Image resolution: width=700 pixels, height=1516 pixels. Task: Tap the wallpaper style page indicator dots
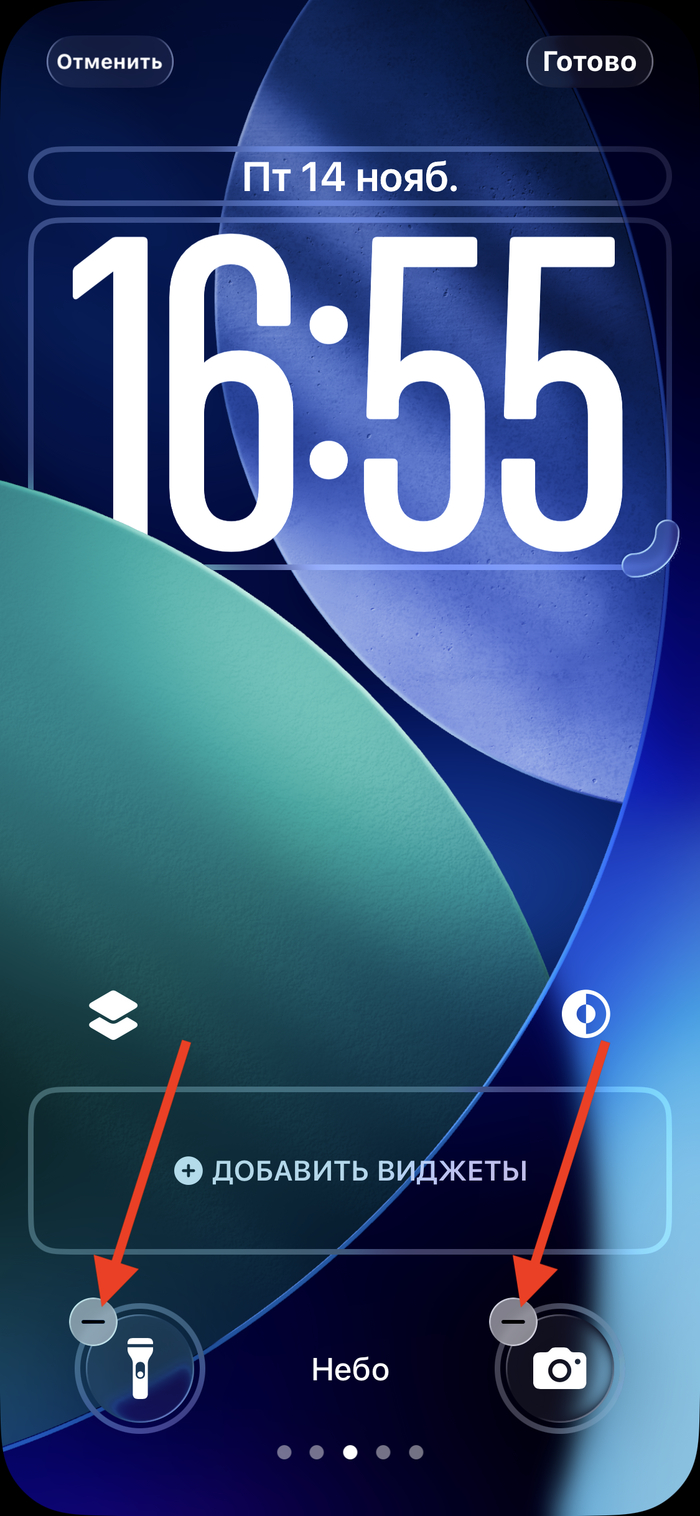tap(349, 1451)
